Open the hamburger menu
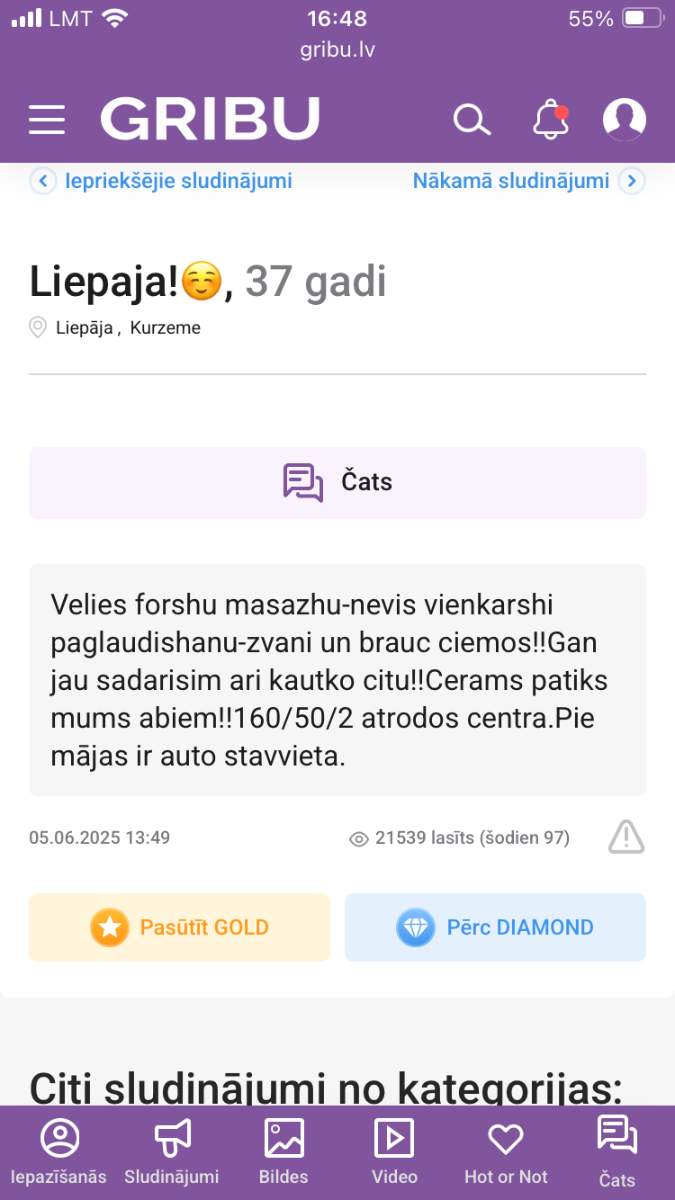The height and width of the screenshot is (1200, 675). 46,120
